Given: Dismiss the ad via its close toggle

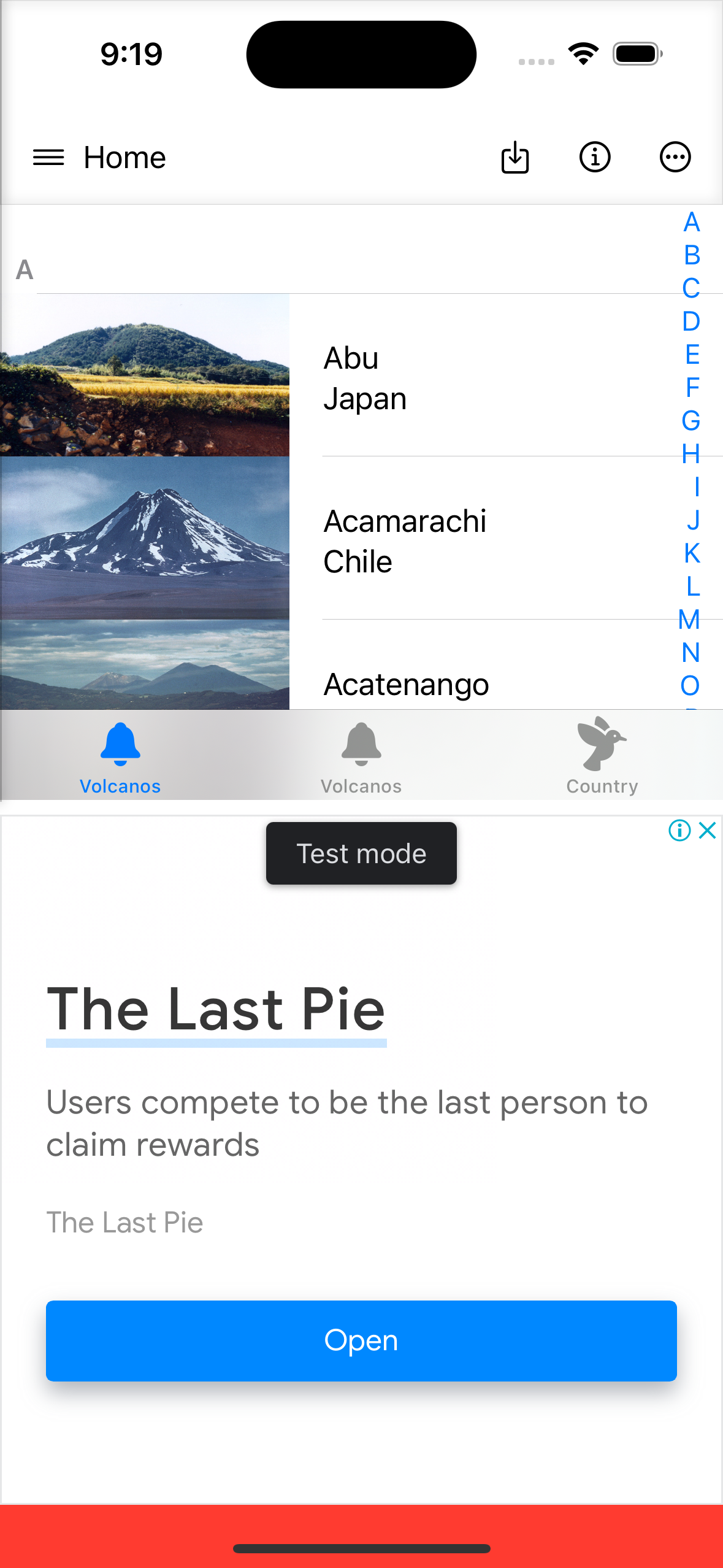Looking at the screenshot, I should [x=707, y=830].
